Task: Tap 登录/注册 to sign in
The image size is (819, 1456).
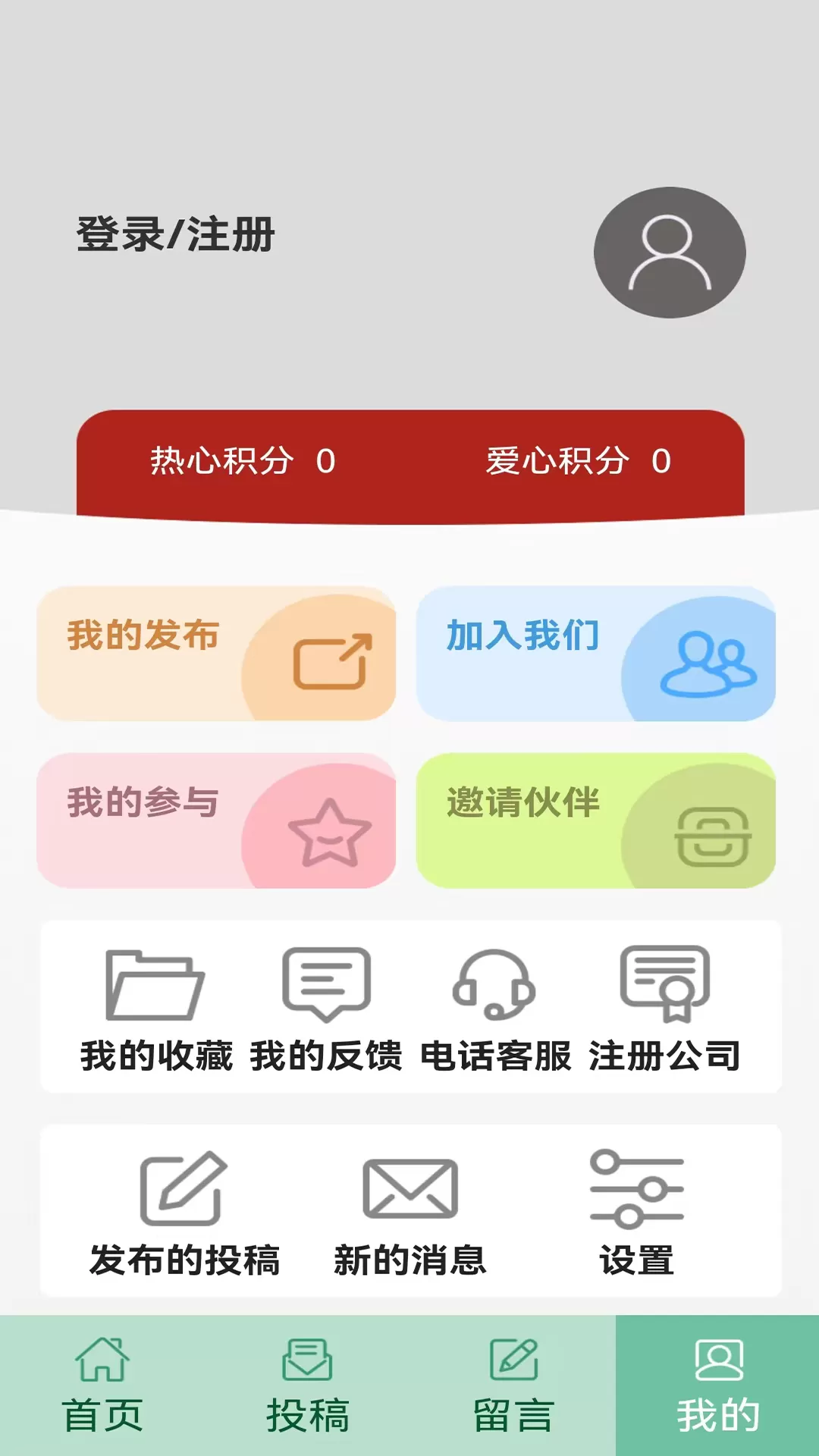Action: [x=175, y=234]
